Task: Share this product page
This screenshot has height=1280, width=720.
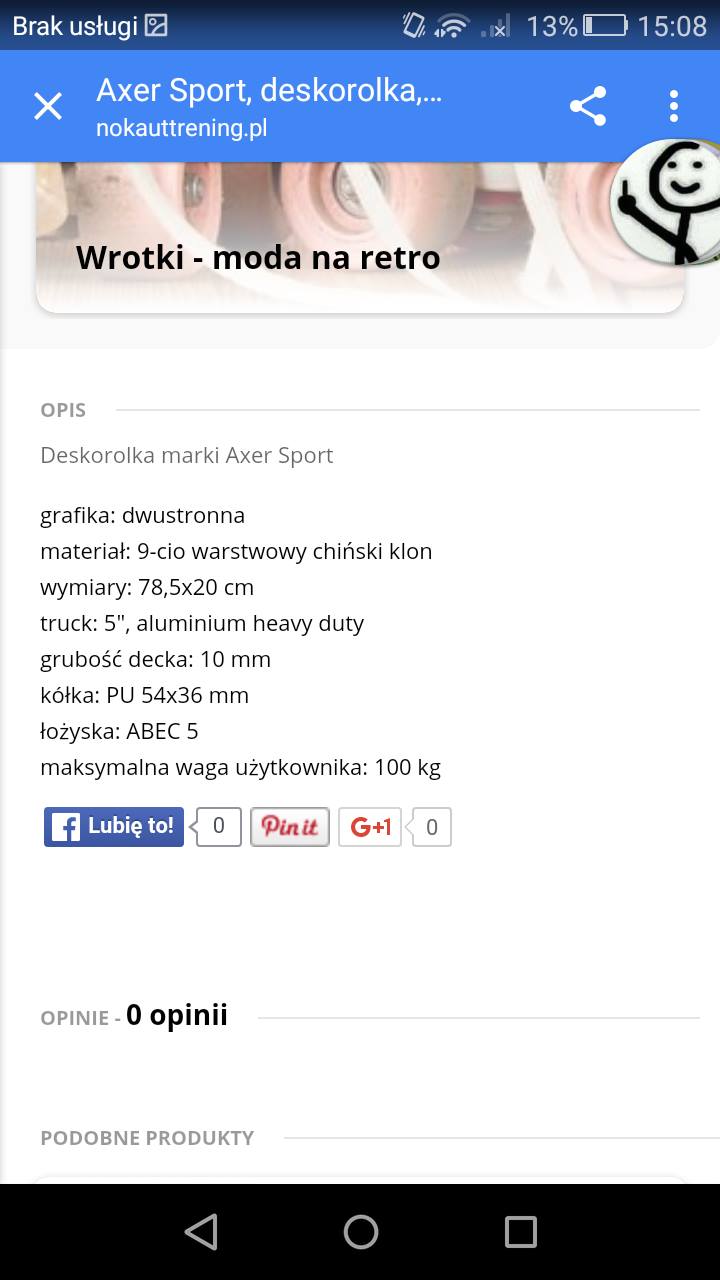Action: click(x=588, y=106)
